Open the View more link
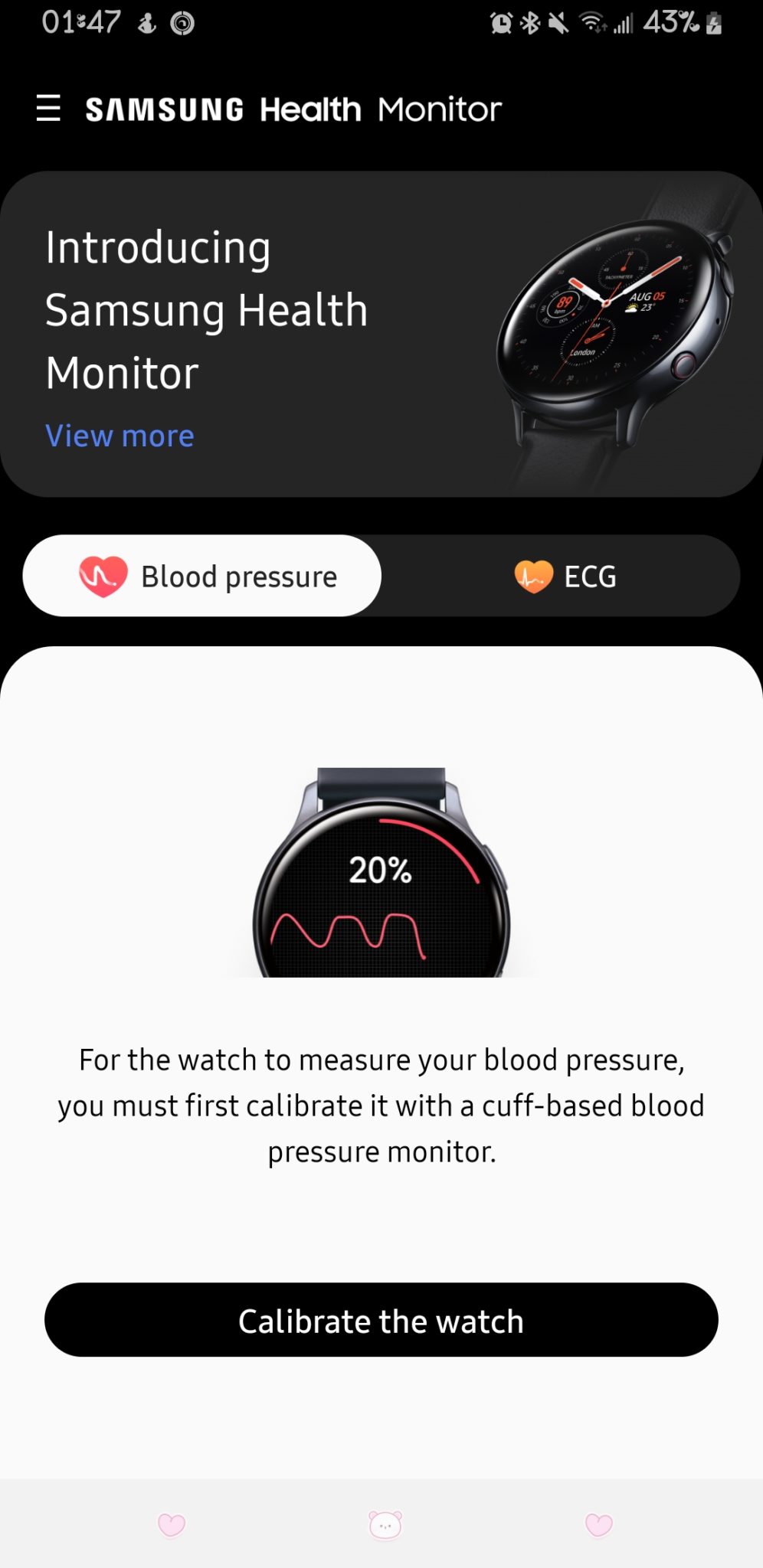Viewport: 763px width, 1568px height. (120, 435)
